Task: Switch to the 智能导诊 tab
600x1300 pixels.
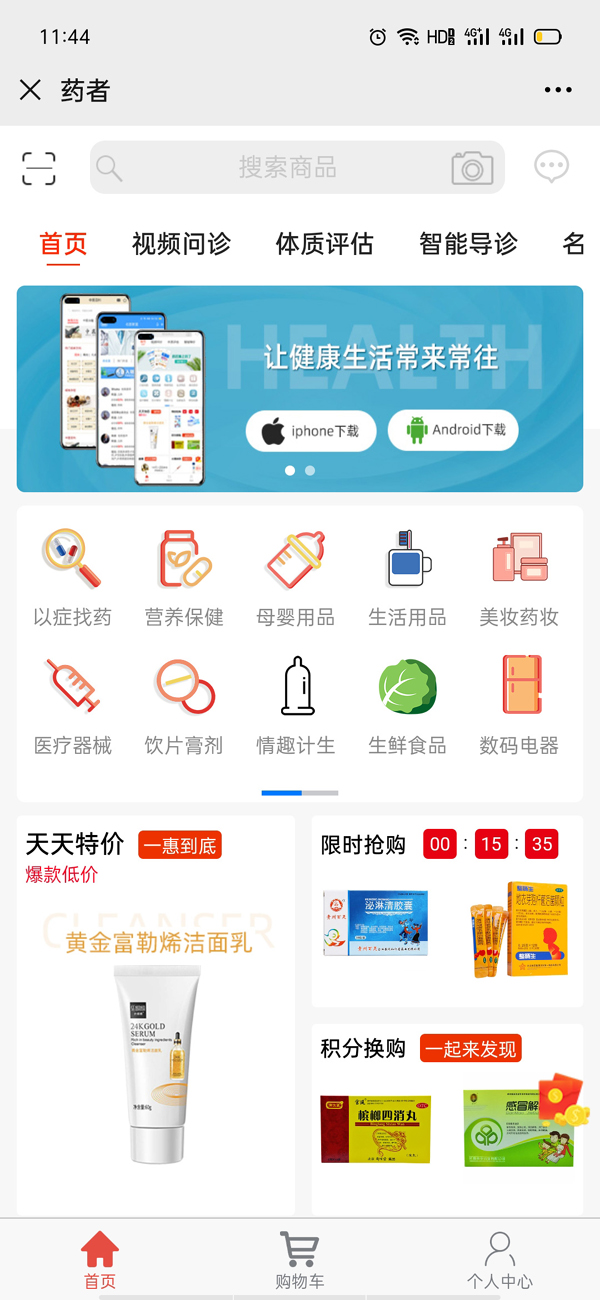Action: click(x=468, y=243)
